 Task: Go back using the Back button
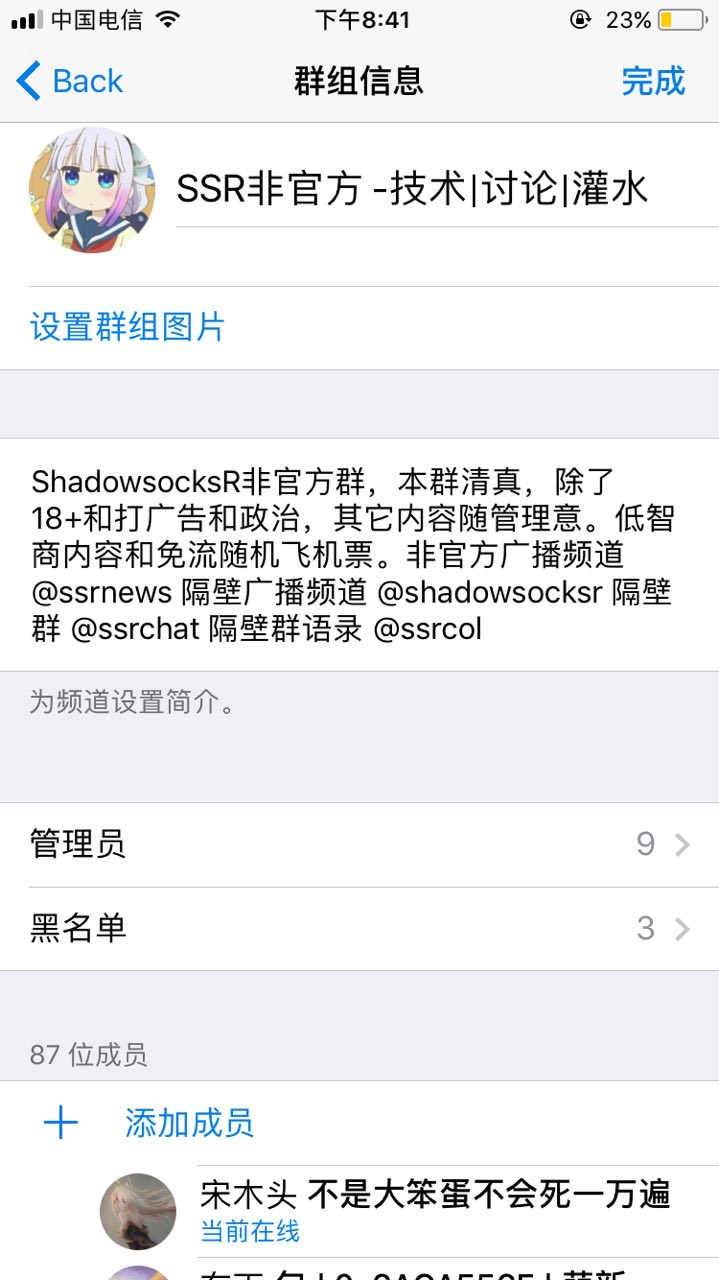70,81
